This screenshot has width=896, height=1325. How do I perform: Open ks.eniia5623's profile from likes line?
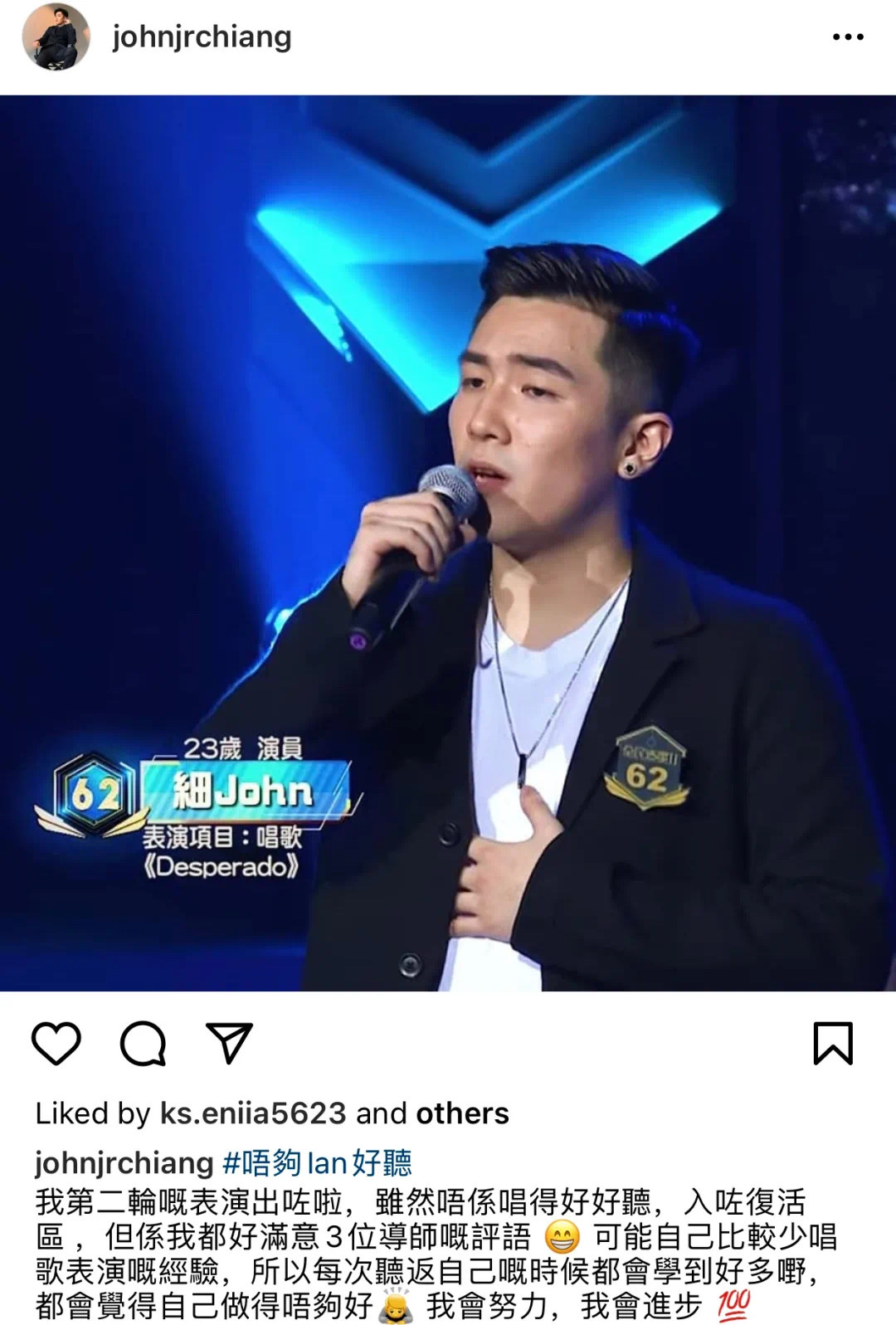[x=252, y=1113]
